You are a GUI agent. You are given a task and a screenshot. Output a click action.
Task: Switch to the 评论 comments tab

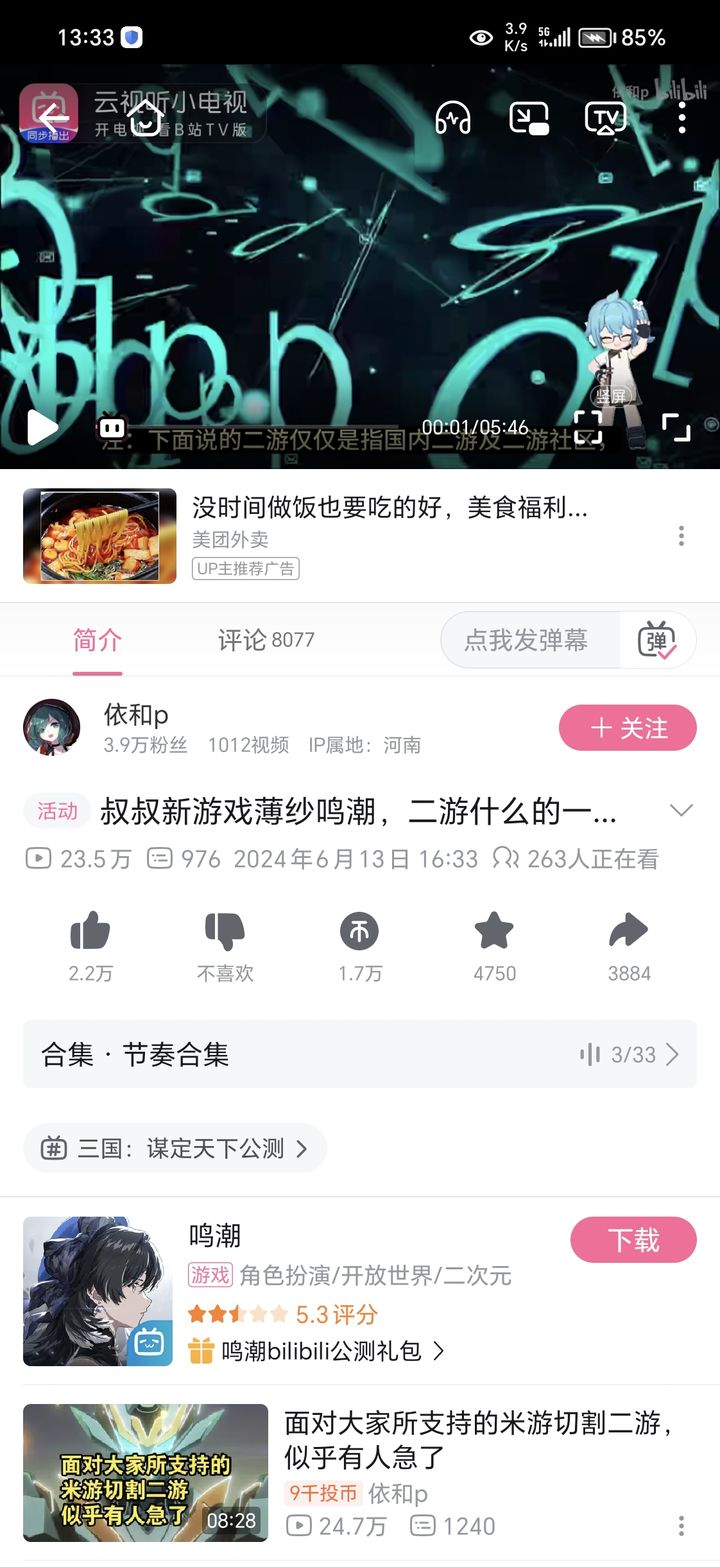[x=266, y=640]
